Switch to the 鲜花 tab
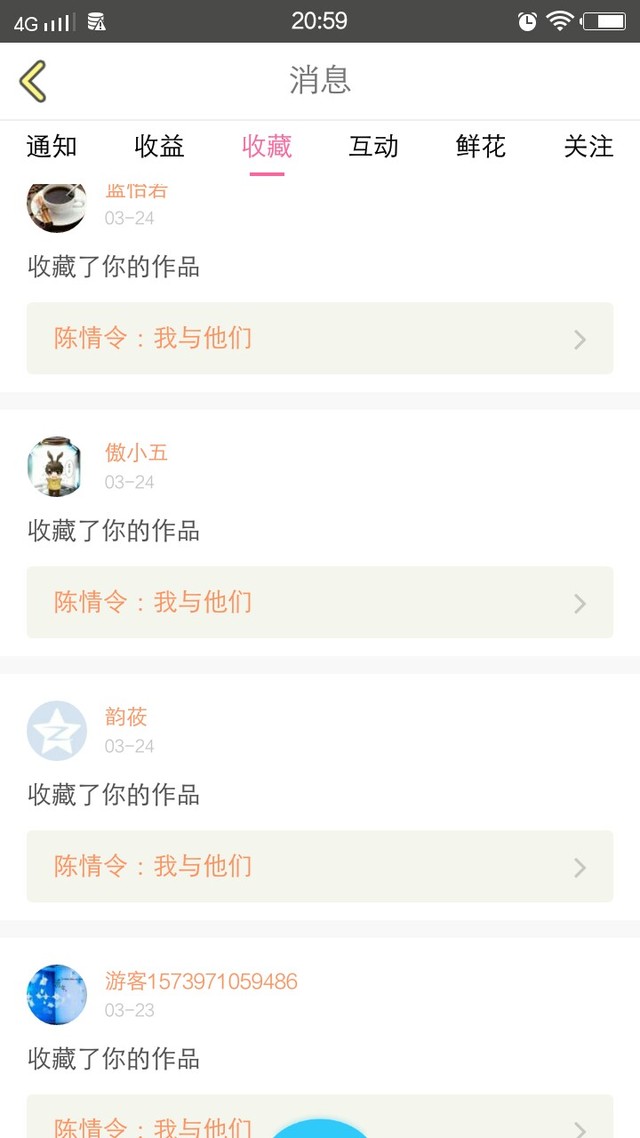Screen dimensions: 640x1138 click(x=481, y=147)
